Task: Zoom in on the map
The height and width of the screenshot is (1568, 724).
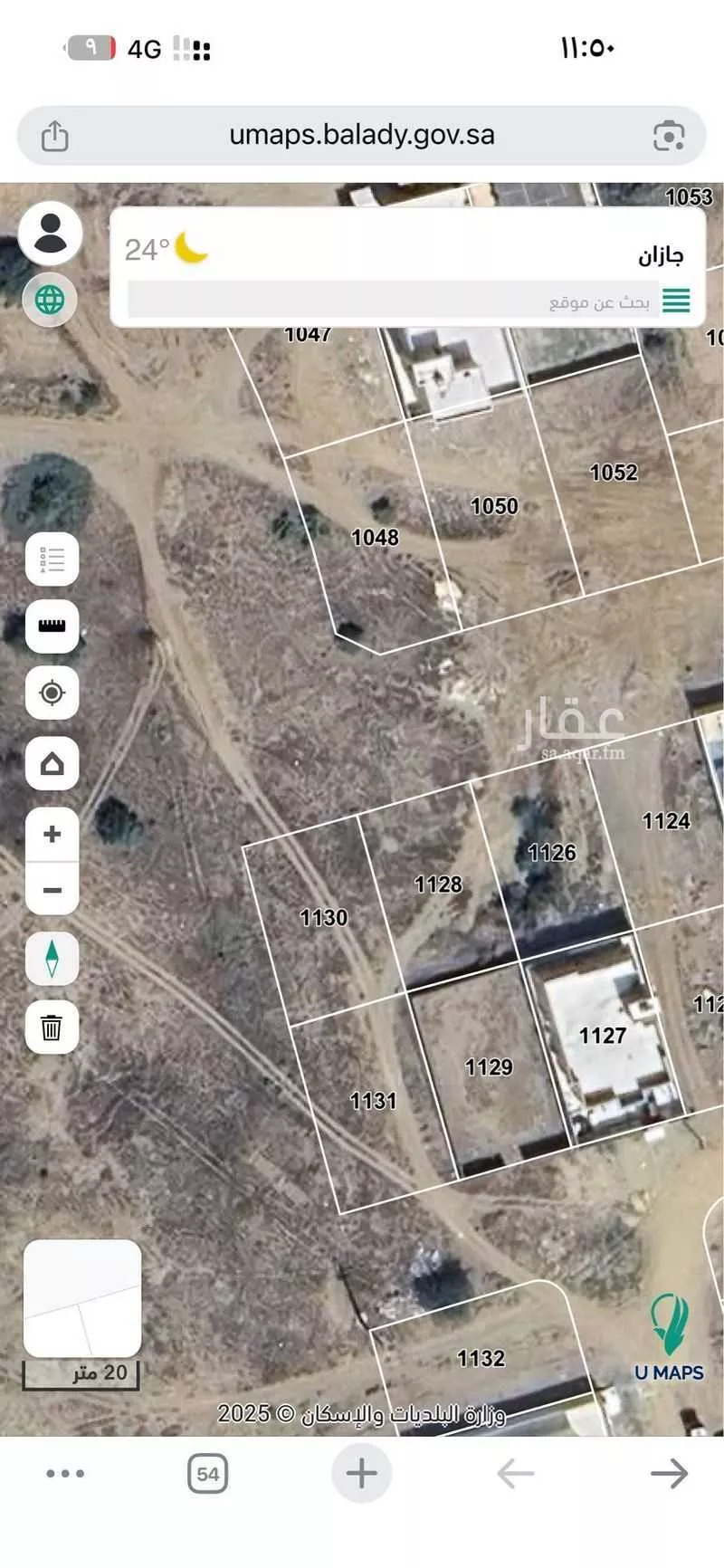Action: [x=52, y=834]
